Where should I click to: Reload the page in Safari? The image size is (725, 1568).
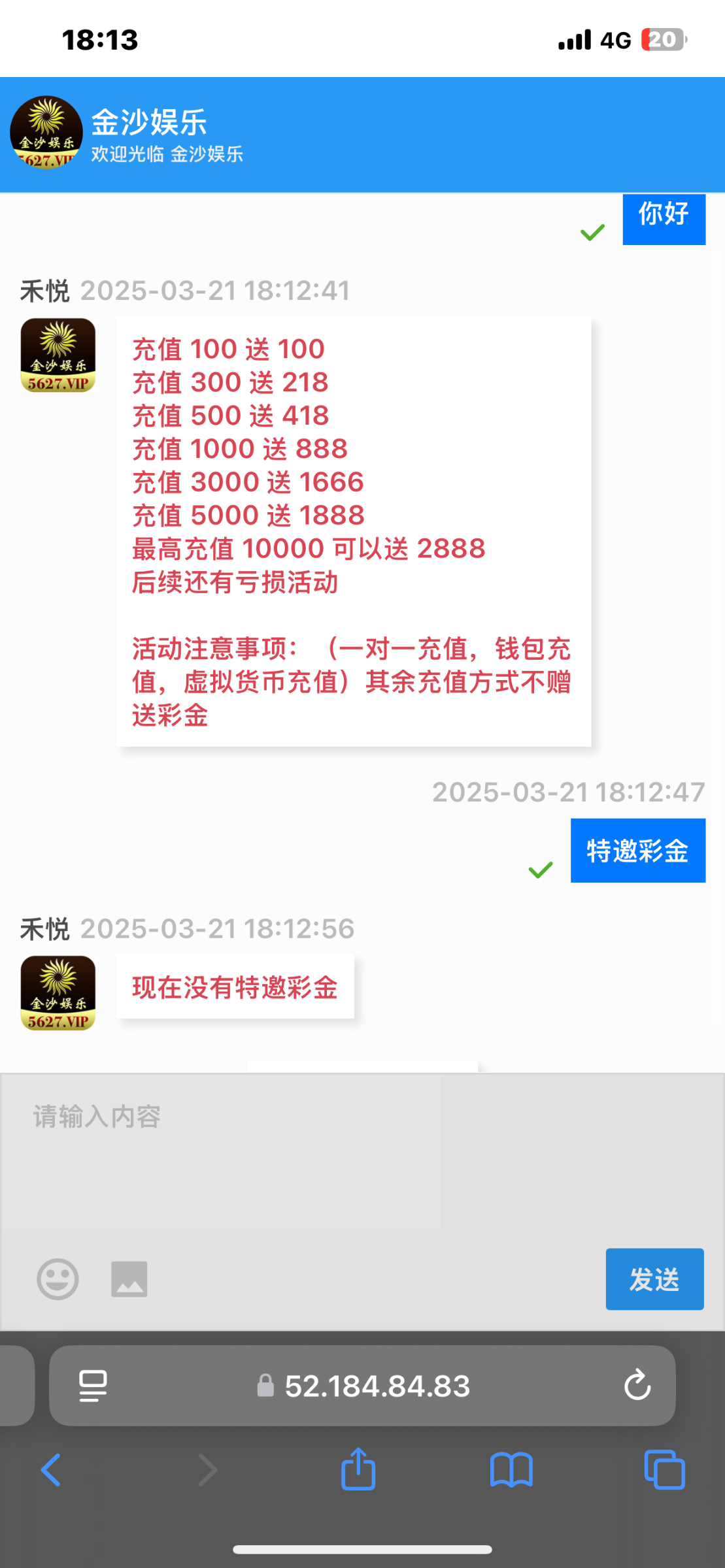pyautogui.click(x=637, y=1386)
